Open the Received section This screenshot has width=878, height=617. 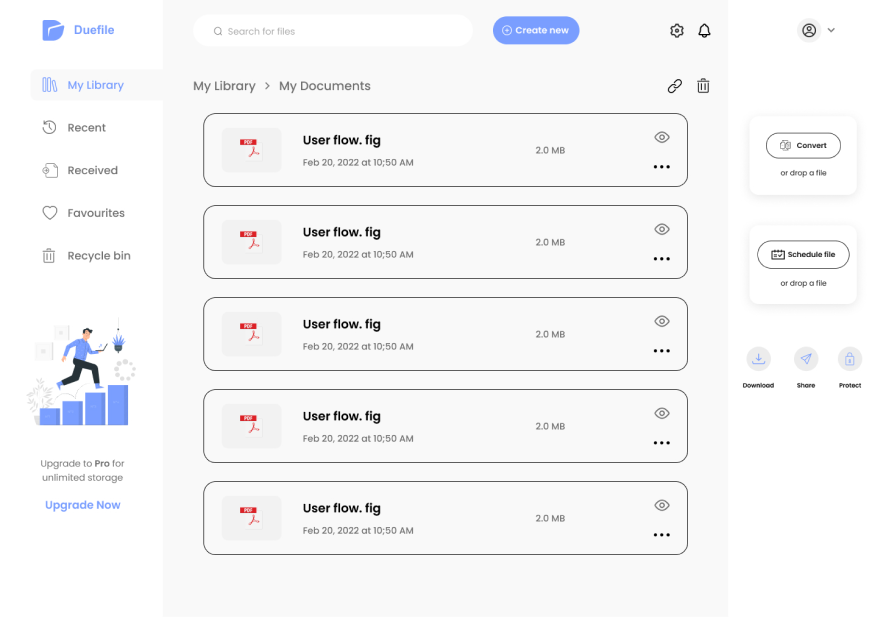tap(92, 171)
